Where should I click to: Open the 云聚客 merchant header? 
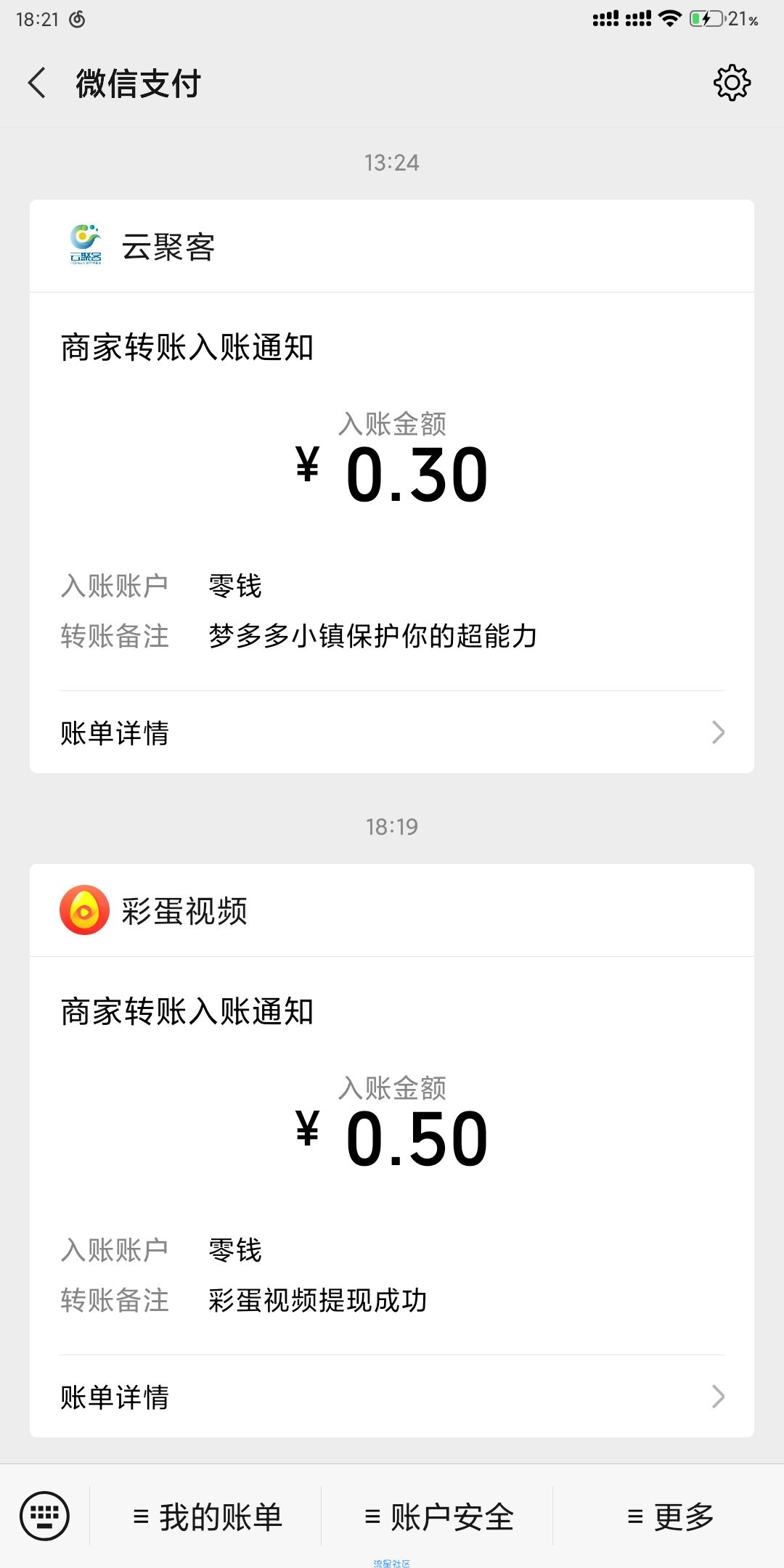click(x=392, y=247)
